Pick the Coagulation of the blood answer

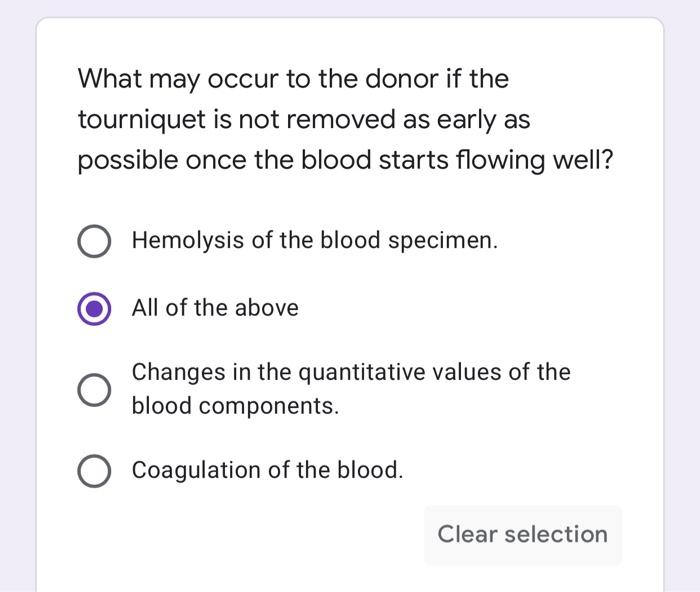point(94,471)
